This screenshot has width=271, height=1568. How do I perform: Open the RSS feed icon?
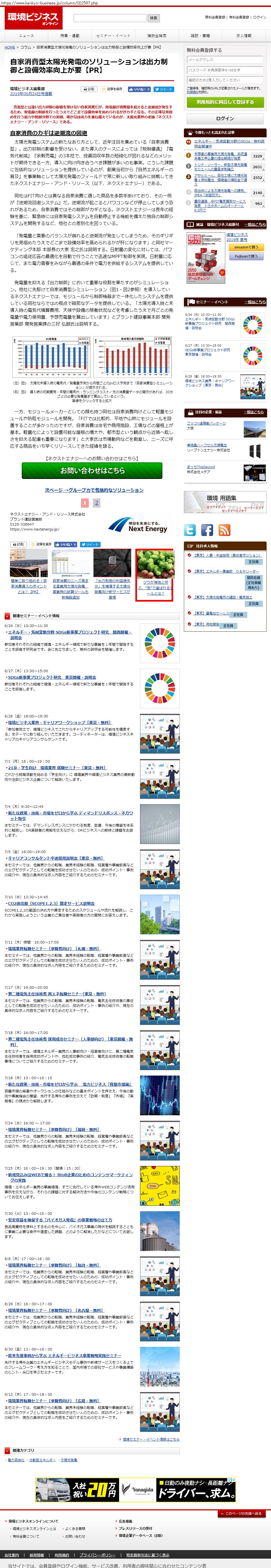(224, 530)
